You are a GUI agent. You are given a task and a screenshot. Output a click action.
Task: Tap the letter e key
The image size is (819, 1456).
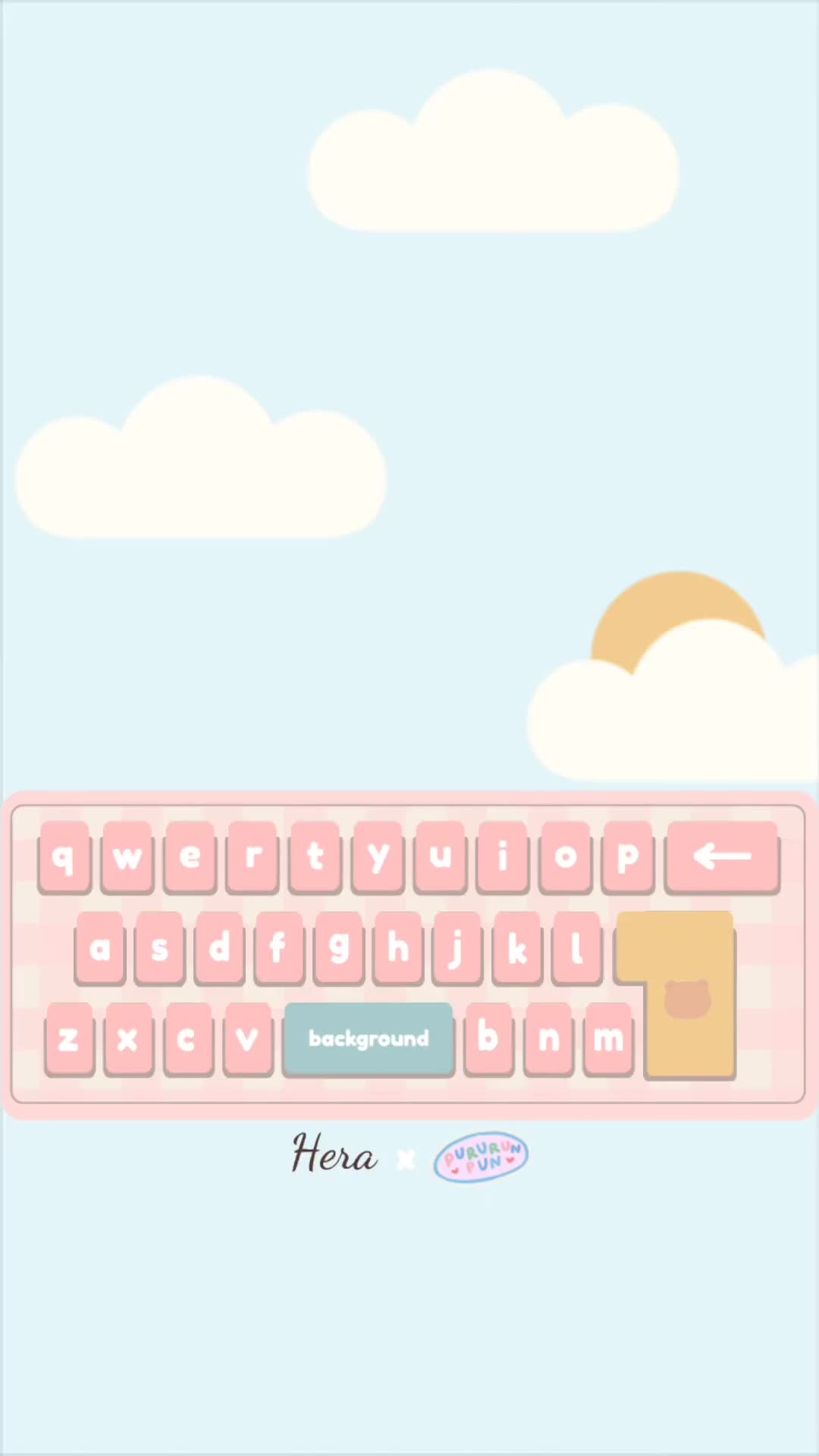(190, 857)
